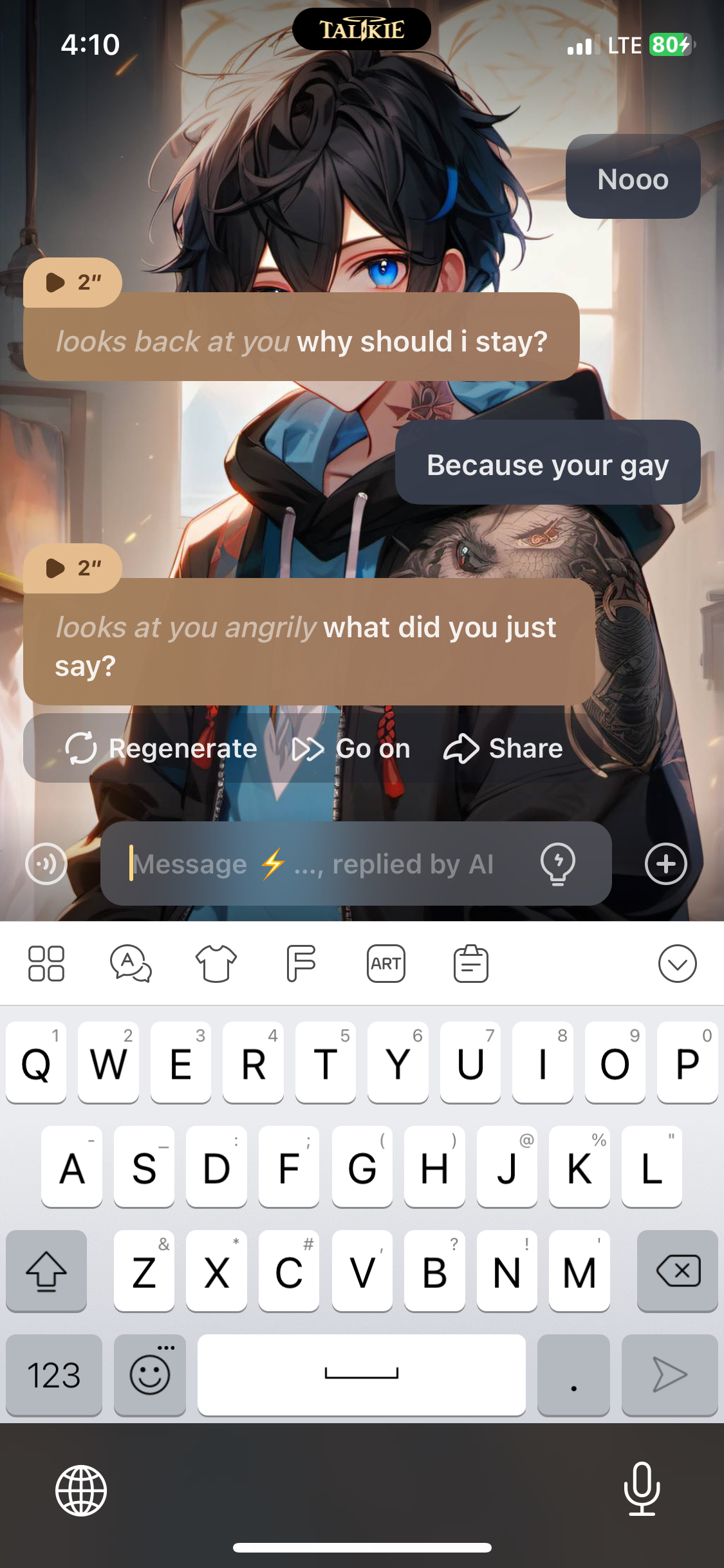Focus the Message input field
The width and height of the screenshot is (724, 1568).
pos(322,864)
